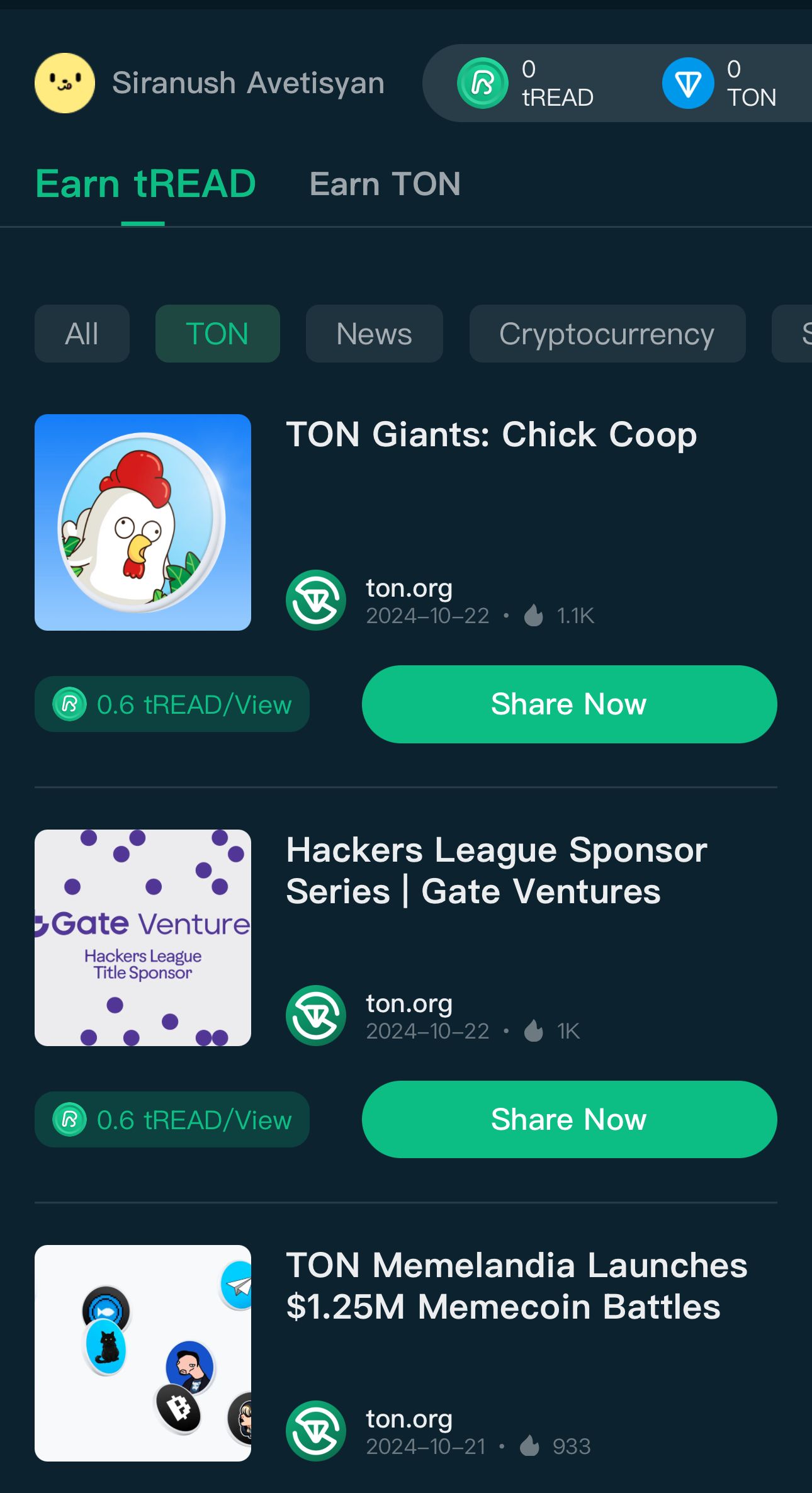Filter articles by All

point(82,334)
